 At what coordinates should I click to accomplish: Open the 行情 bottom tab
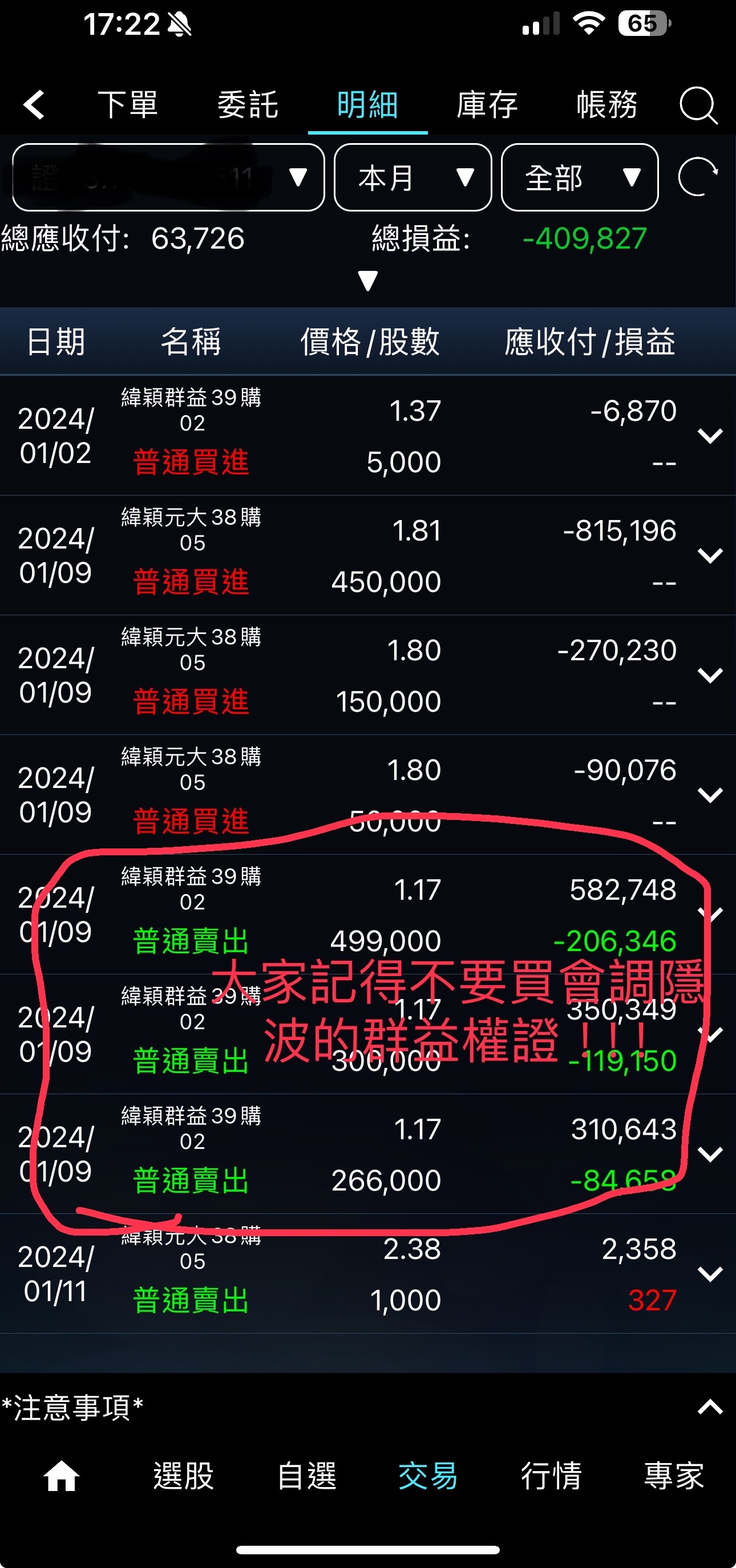click(551, 1476)
